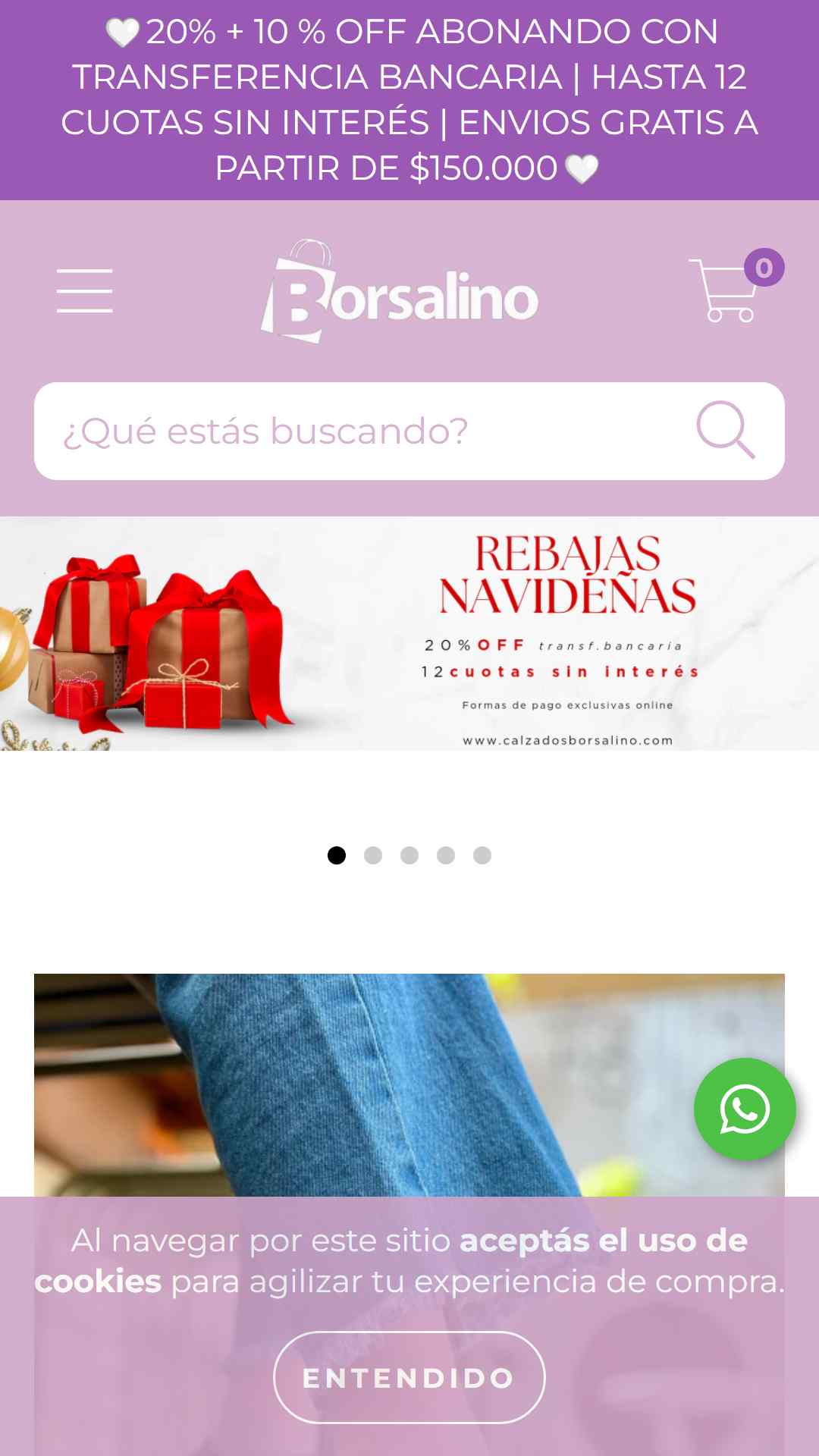Show the fifth banner slide dot

click(x=482, y=855)
